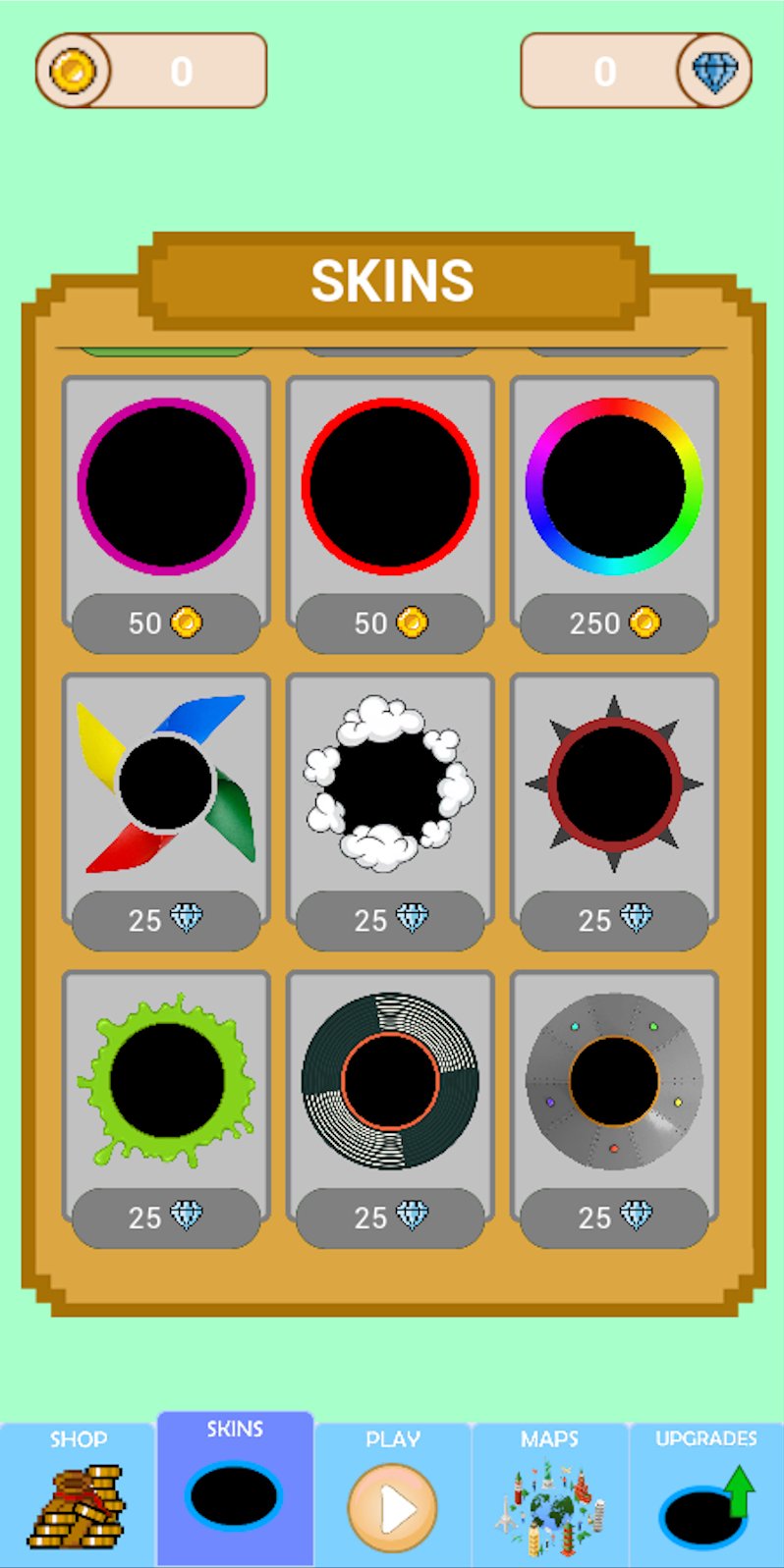Buy rainbow skin for 250 coins

coord(614,623)
